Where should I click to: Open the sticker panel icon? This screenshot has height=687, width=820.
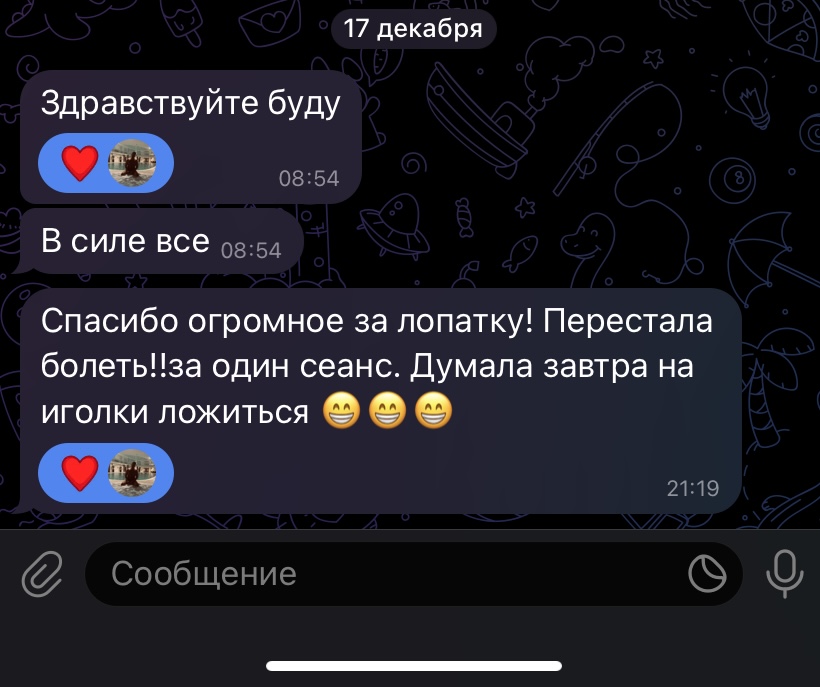708,574
